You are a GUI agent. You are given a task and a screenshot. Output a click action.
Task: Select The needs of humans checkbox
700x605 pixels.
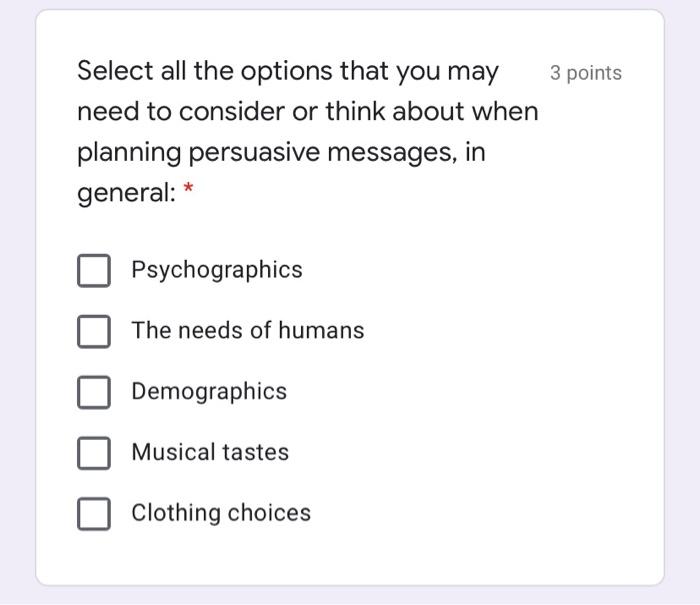94,331
